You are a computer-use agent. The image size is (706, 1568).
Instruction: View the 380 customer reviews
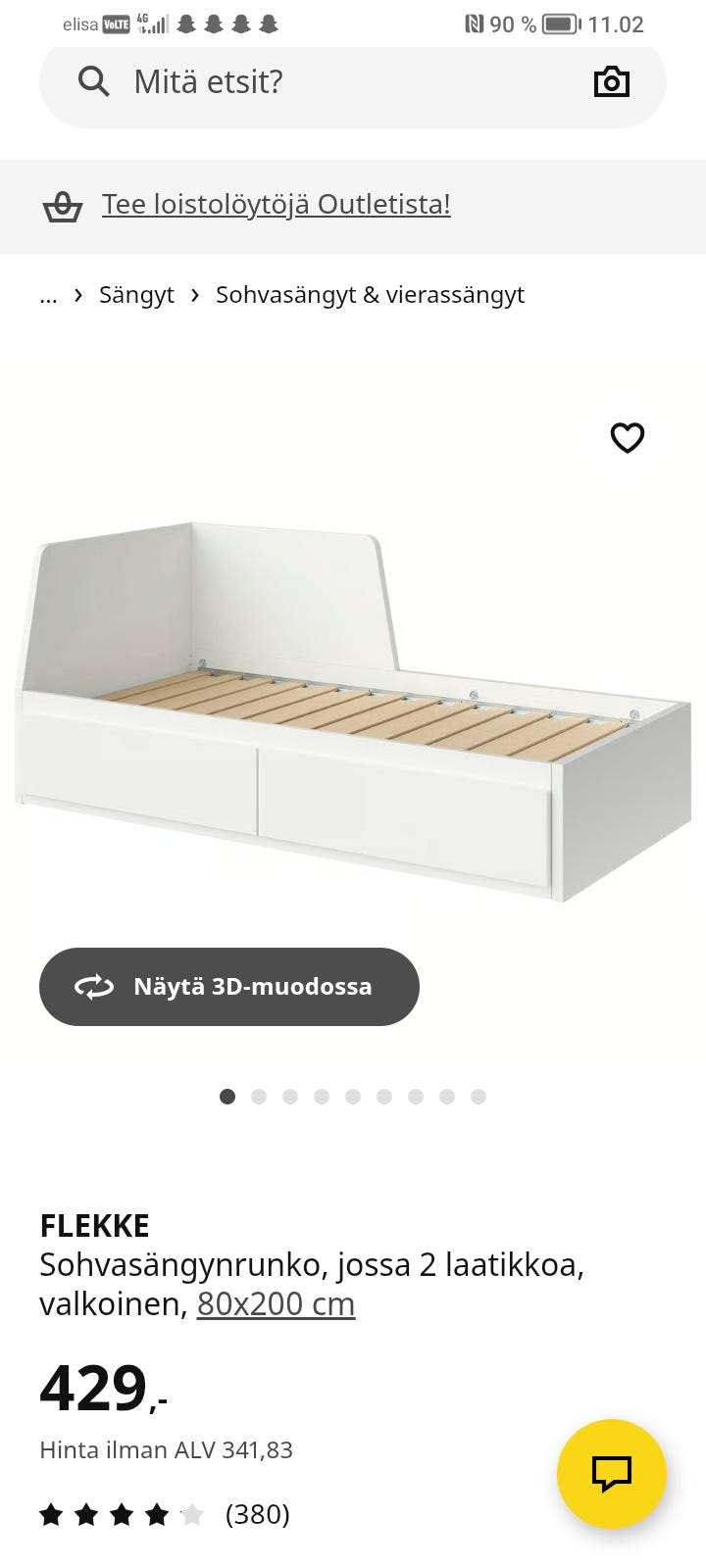(x=257, y=1515)
